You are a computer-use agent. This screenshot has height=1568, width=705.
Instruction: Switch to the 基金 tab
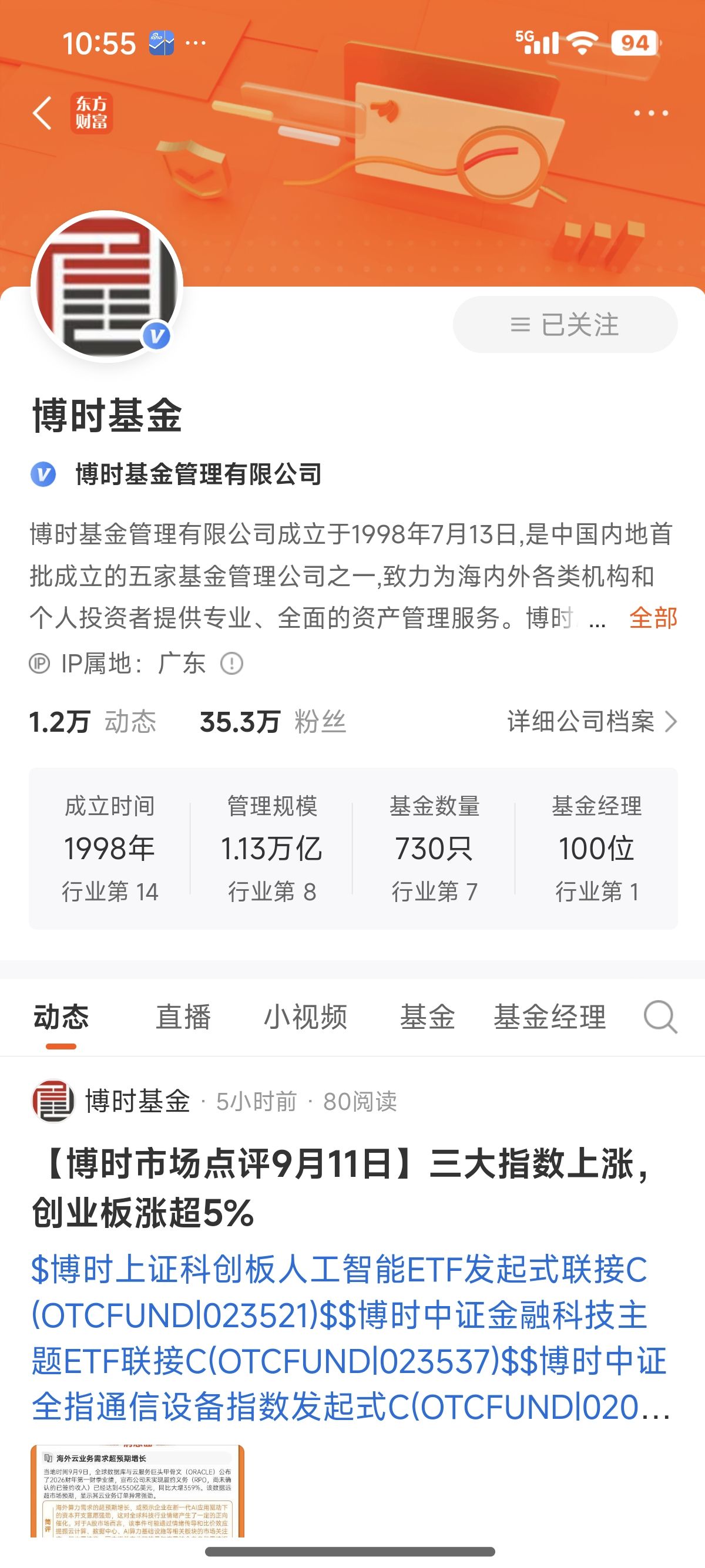point(427,1017)
